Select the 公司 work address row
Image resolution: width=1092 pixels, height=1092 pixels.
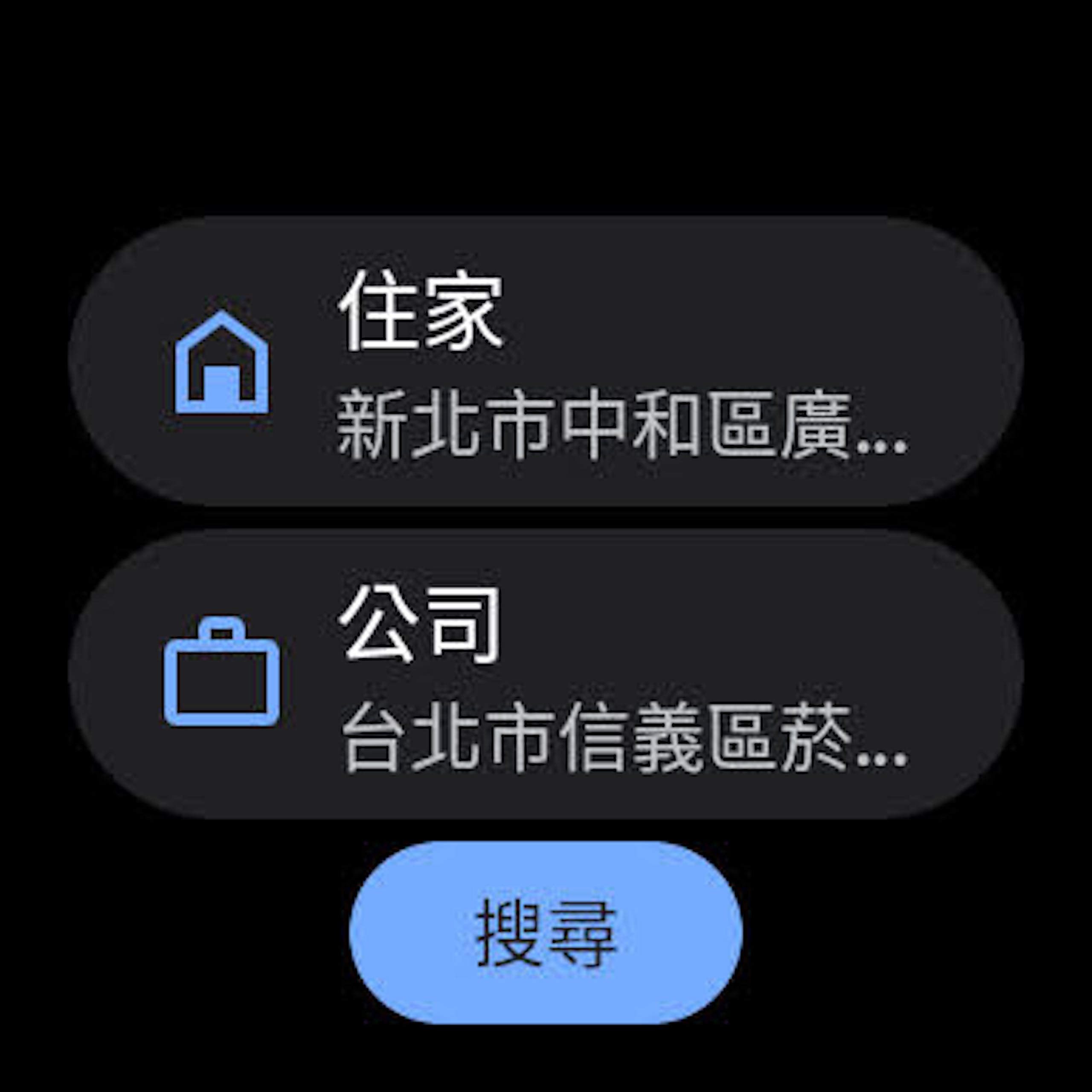click(x=546, y=674)
